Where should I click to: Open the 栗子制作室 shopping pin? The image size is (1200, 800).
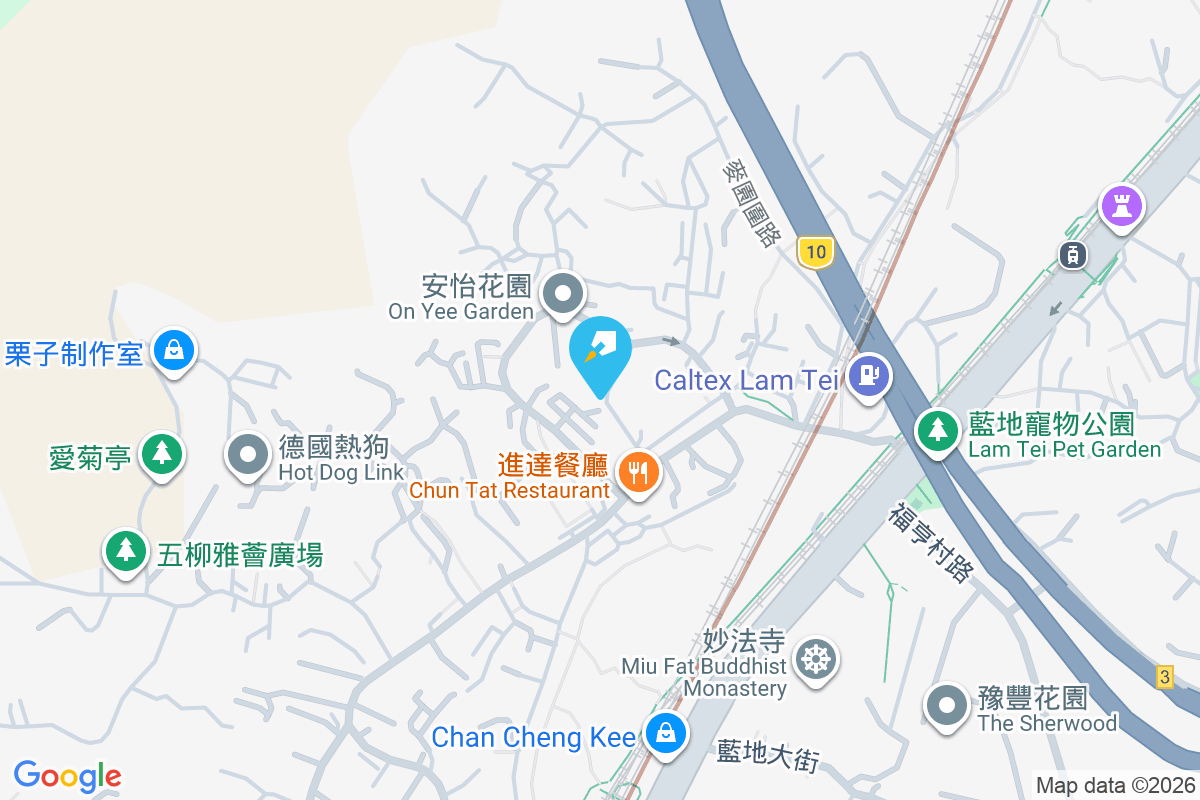pos(175,350)
